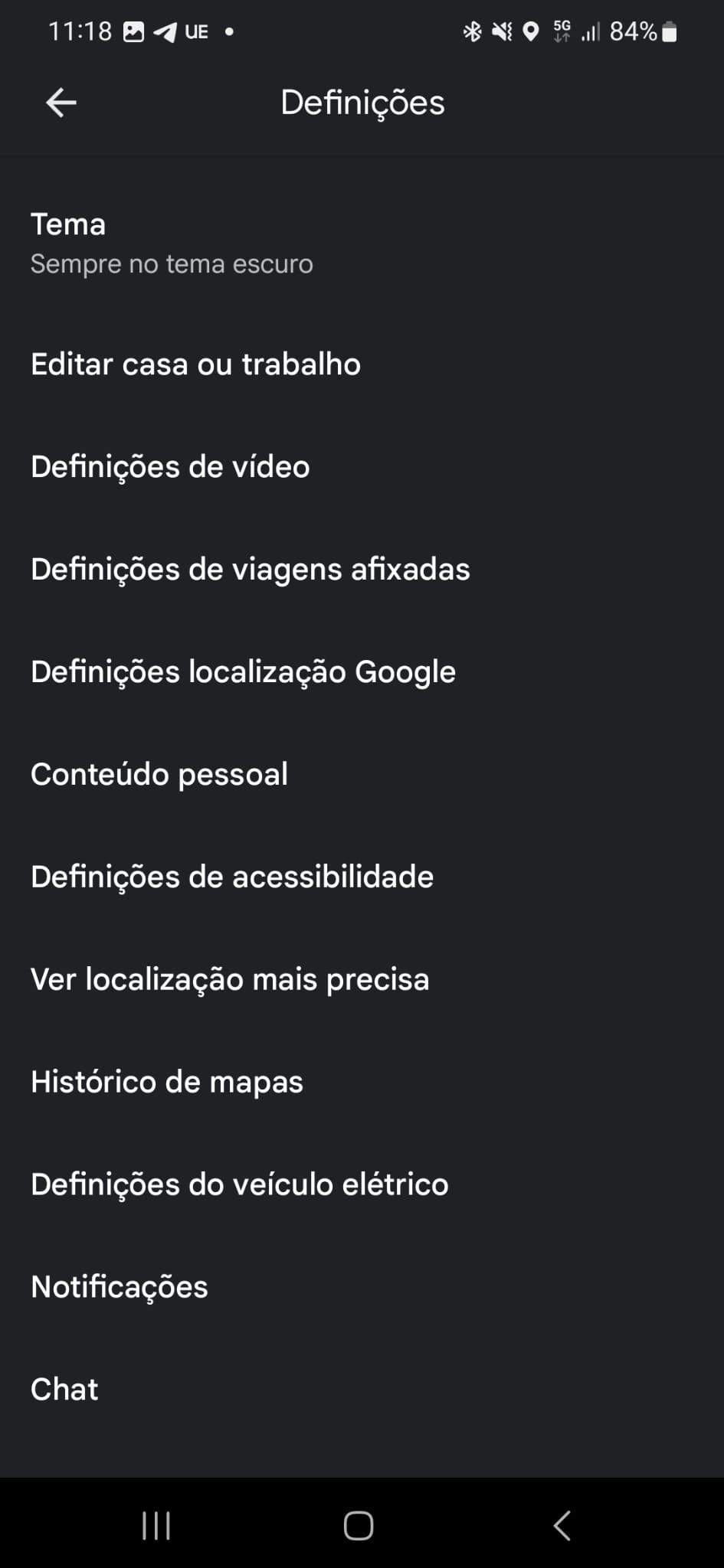Go back using the top arrow
This screenshot has height=1568, width=724.
61,103
